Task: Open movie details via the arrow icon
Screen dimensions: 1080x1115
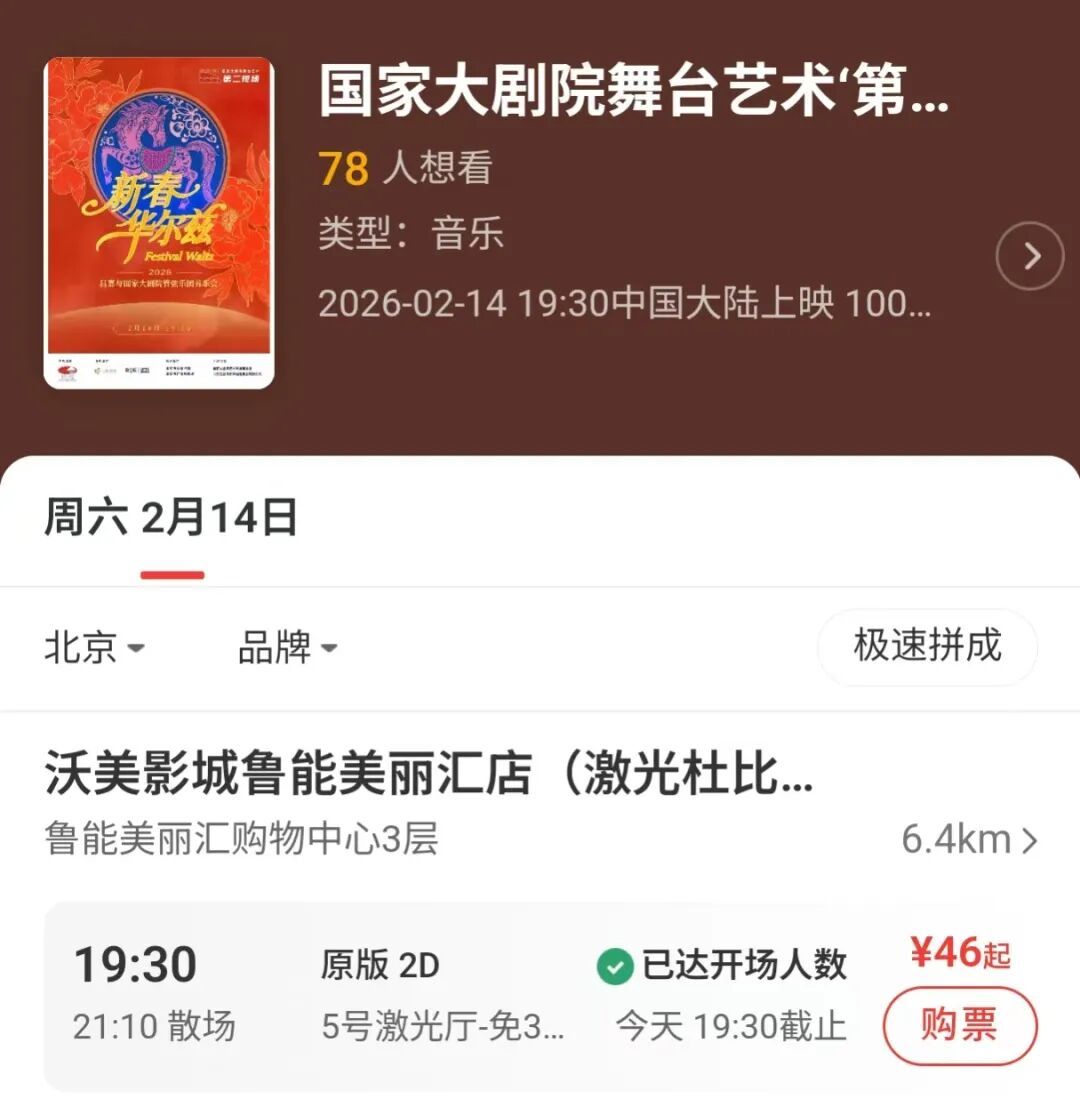Action: pos(1030,257)
